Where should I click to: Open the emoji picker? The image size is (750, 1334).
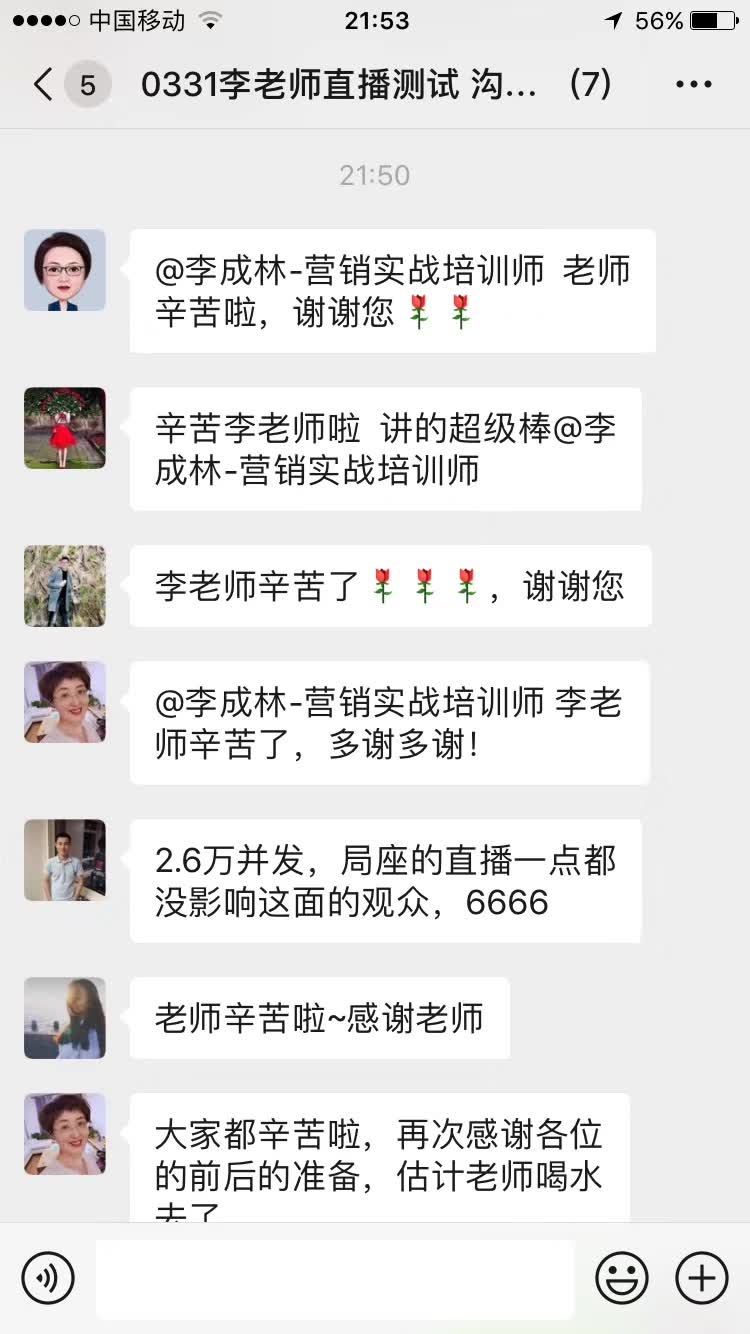pyautogui.click(x=621, y=1277)
